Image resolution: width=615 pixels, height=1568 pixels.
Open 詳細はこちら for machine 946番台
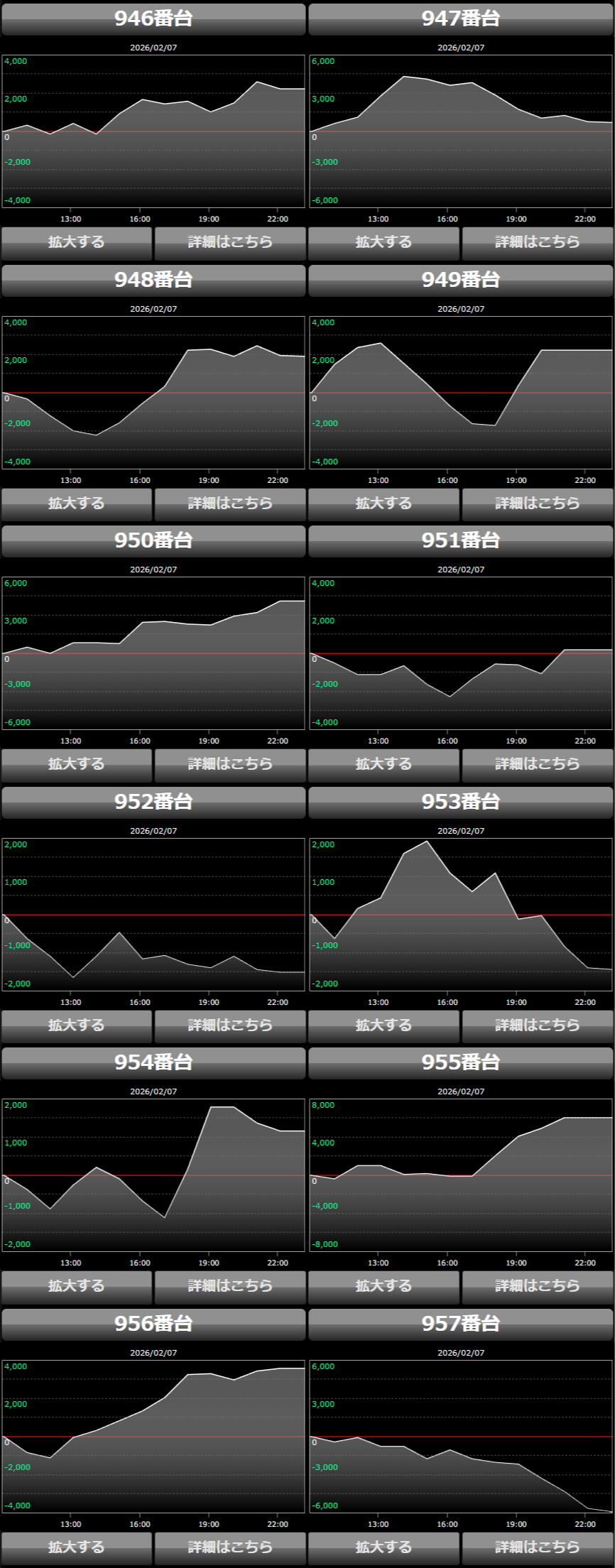pyautogui.click(x=230, y=242)
